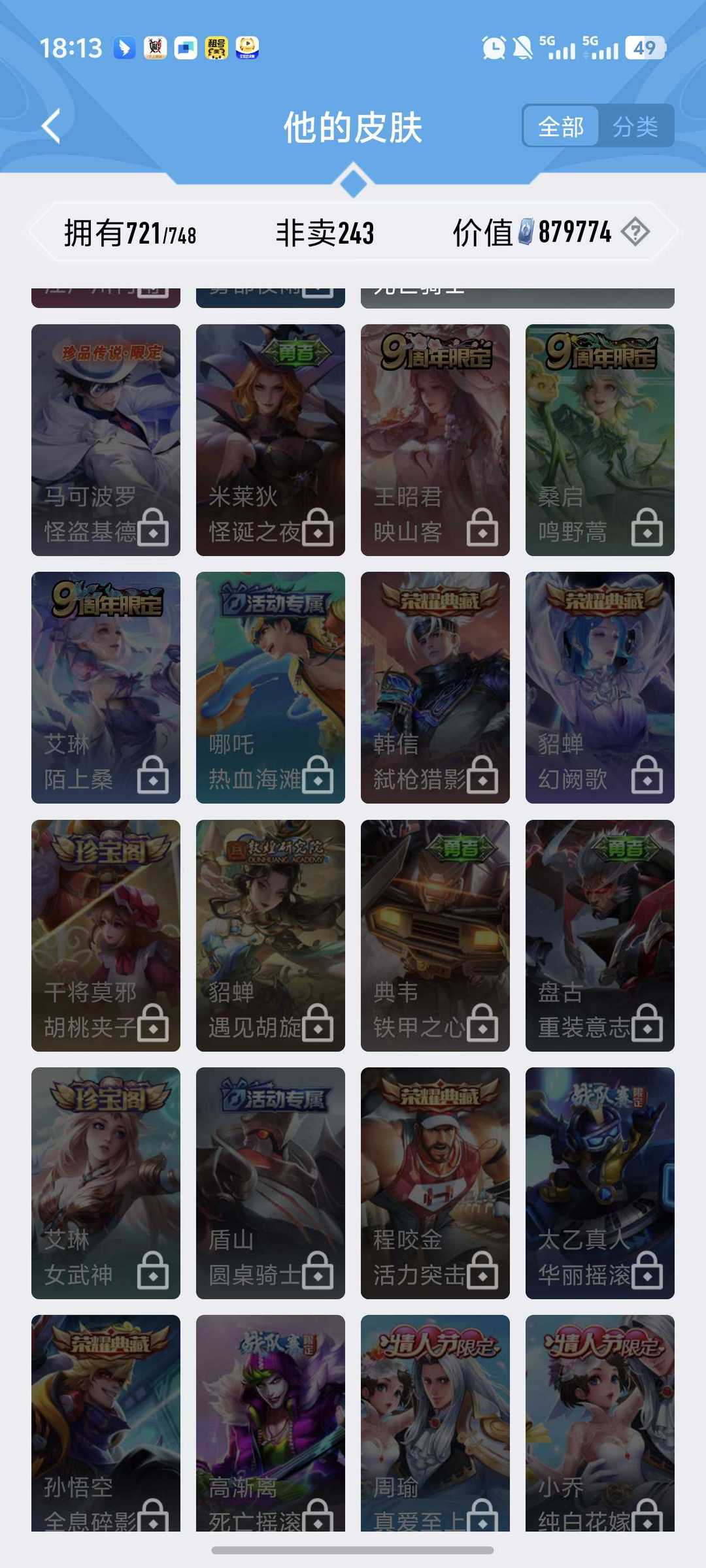Select the 程咬金 活力突击 skin
The width and height of the screenshot is (706, 1568).
[x=435, y=1183]
